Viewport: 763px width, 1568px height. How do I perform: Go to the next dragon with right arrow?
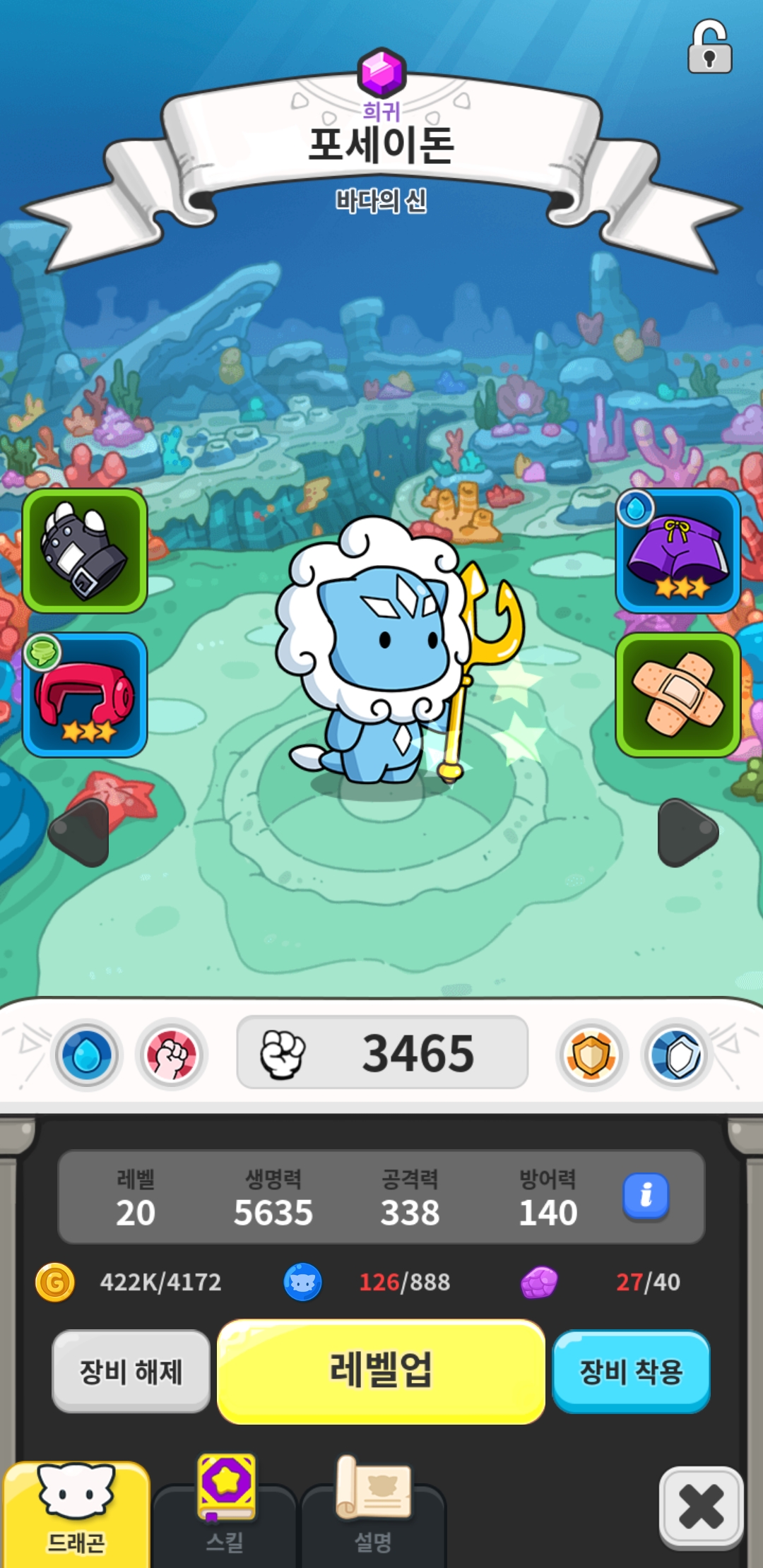687,832
